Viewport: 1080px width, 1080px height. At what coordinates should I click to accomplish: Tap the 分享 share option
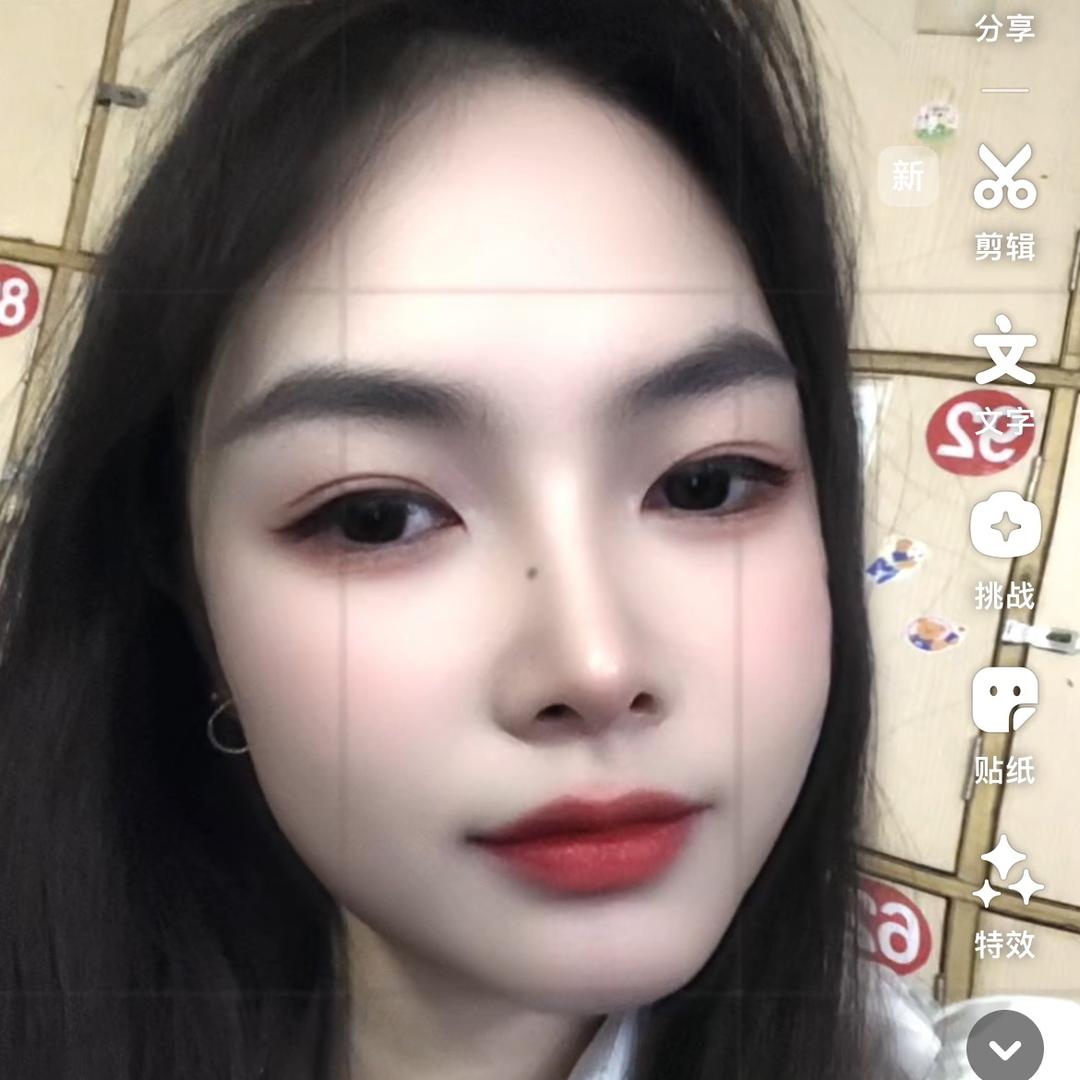coord(1004,27)
